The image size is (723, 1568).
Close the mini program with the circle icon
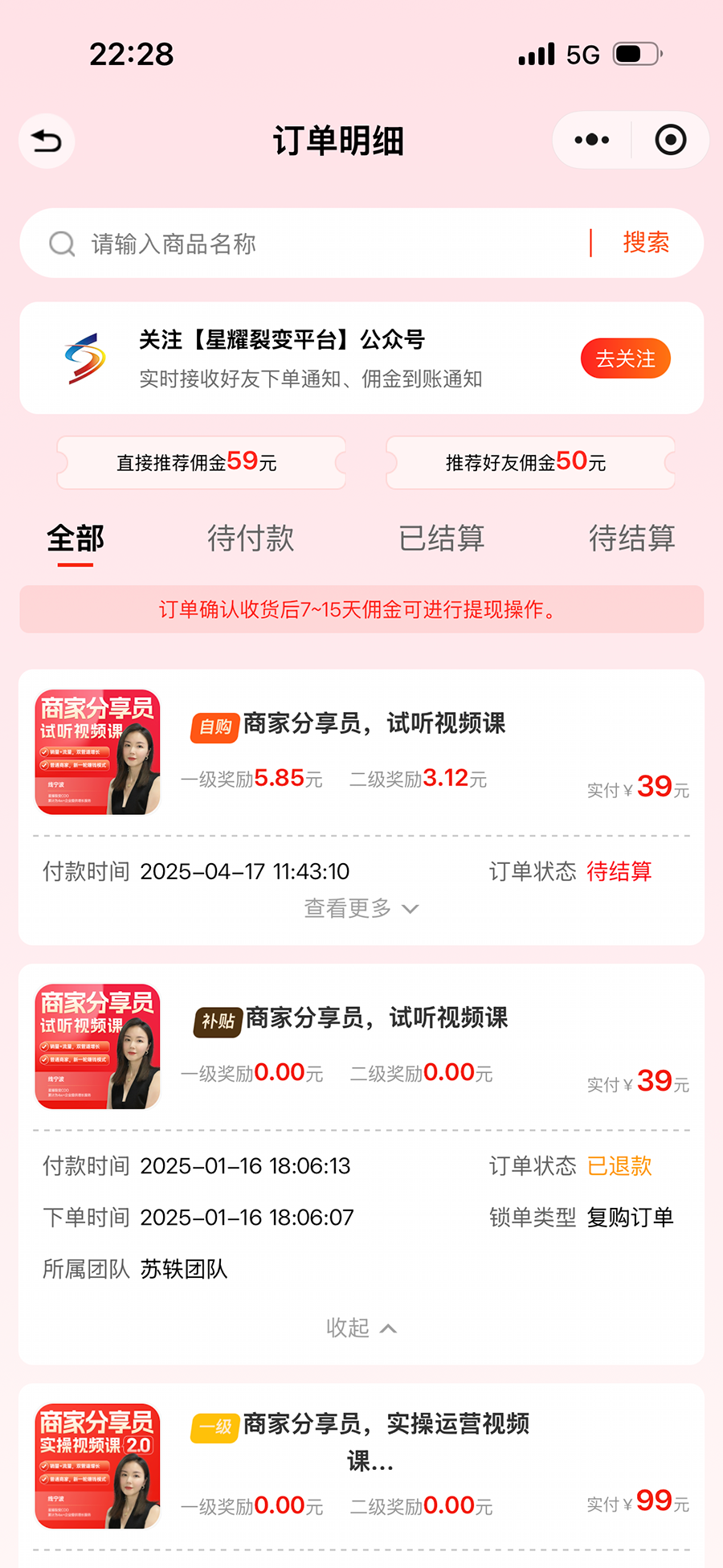[x=670, y=140]
